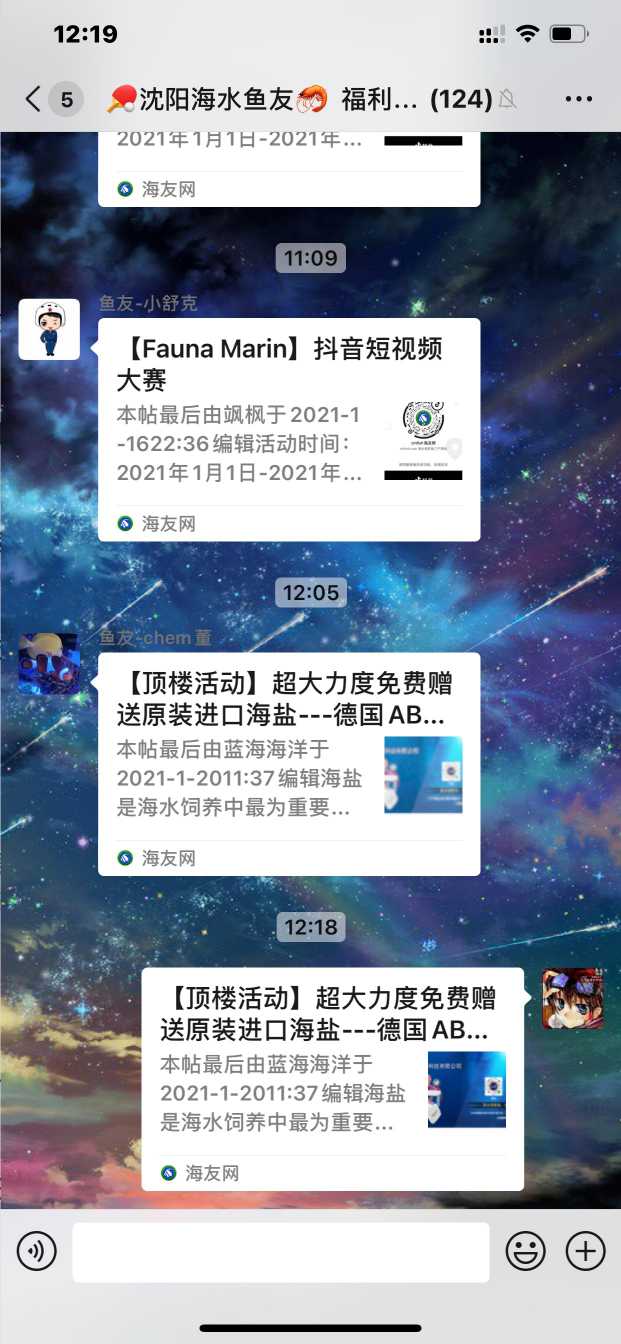Viewport: 621px width, 1344px height.
Task: Open the emoji sticker panel
Action: pyautogui.click(x=525, y=1251)
